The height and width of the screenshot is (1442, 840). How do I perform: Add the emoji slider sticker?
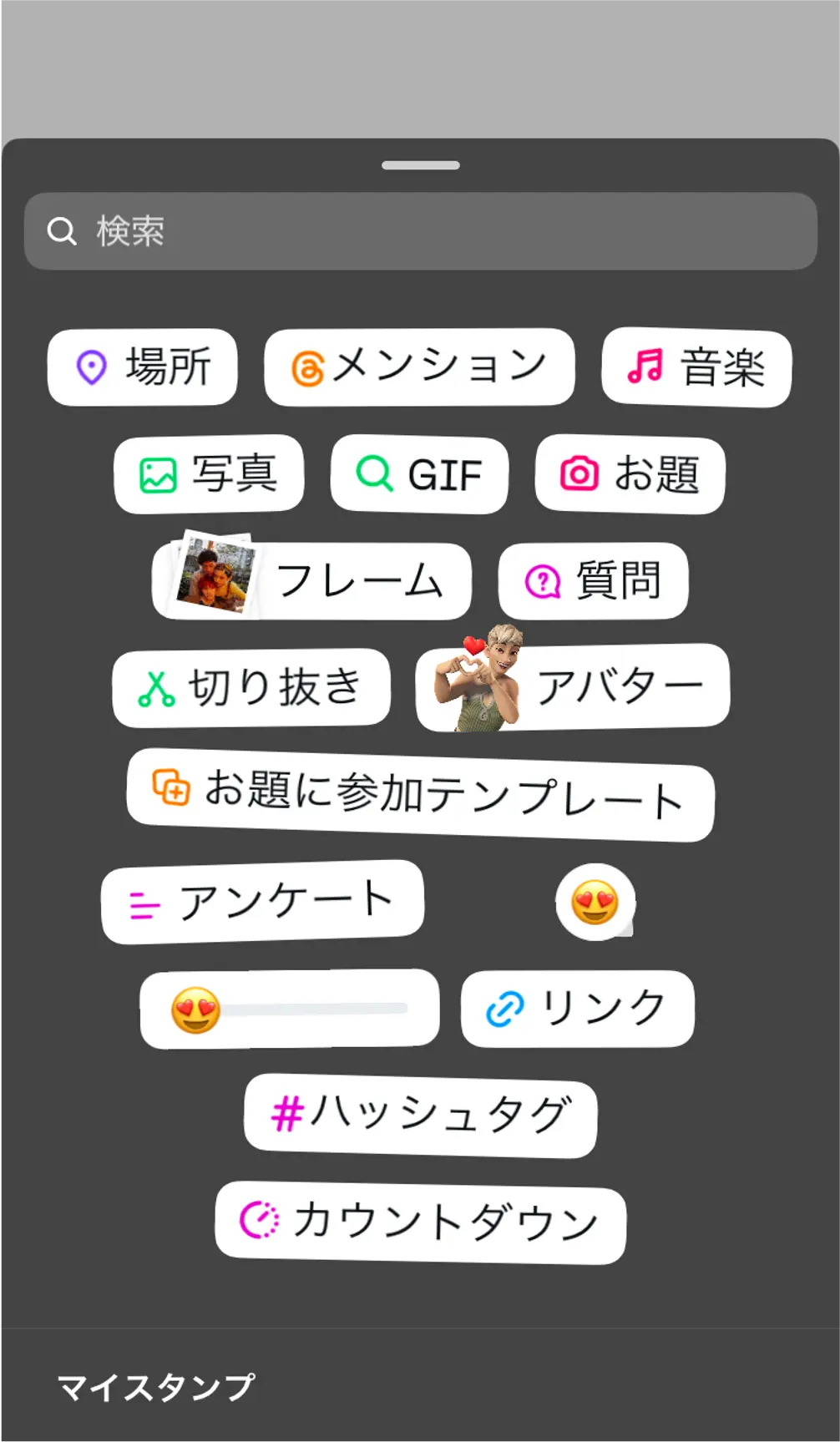point(290,1009)
